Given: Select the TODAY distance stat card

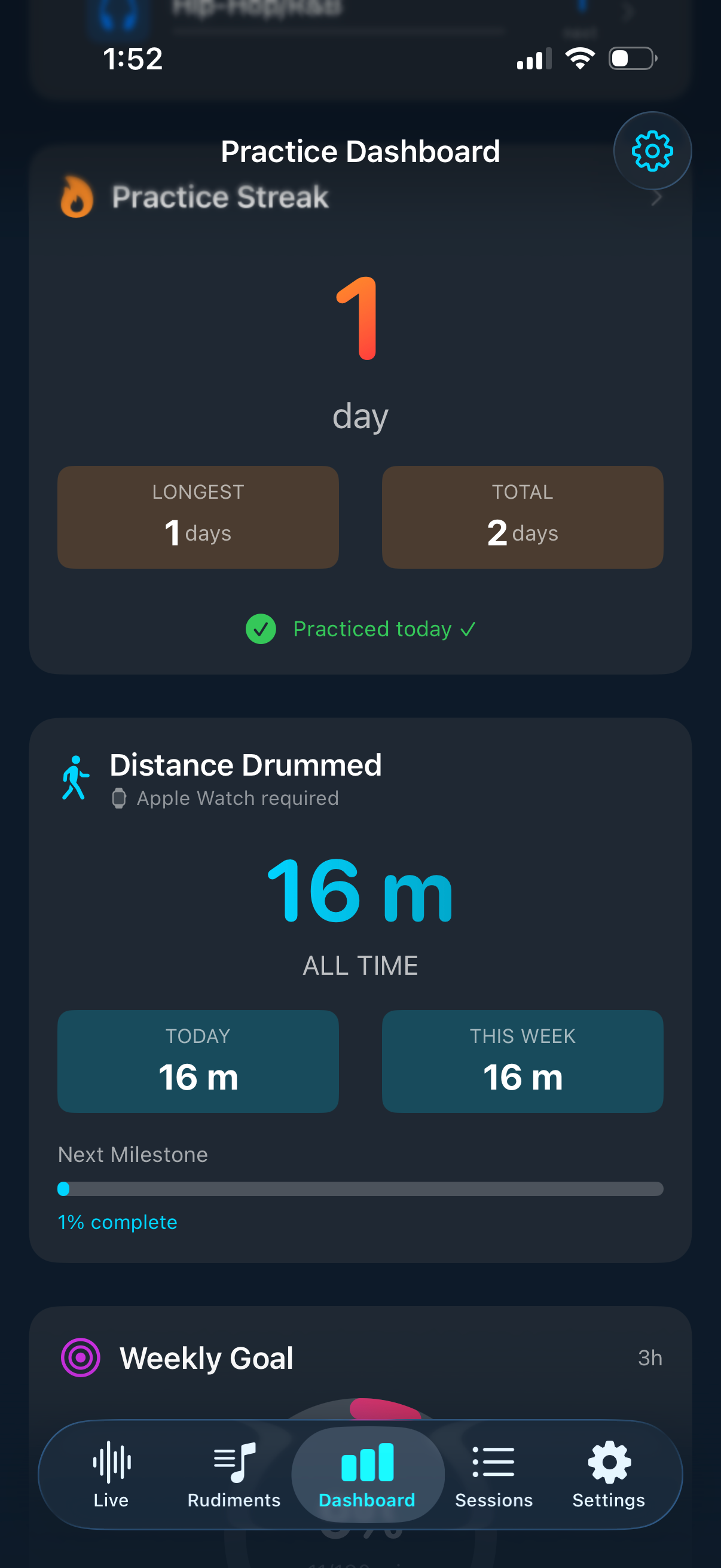Looking at the screenshot, I should (198, 1061).
